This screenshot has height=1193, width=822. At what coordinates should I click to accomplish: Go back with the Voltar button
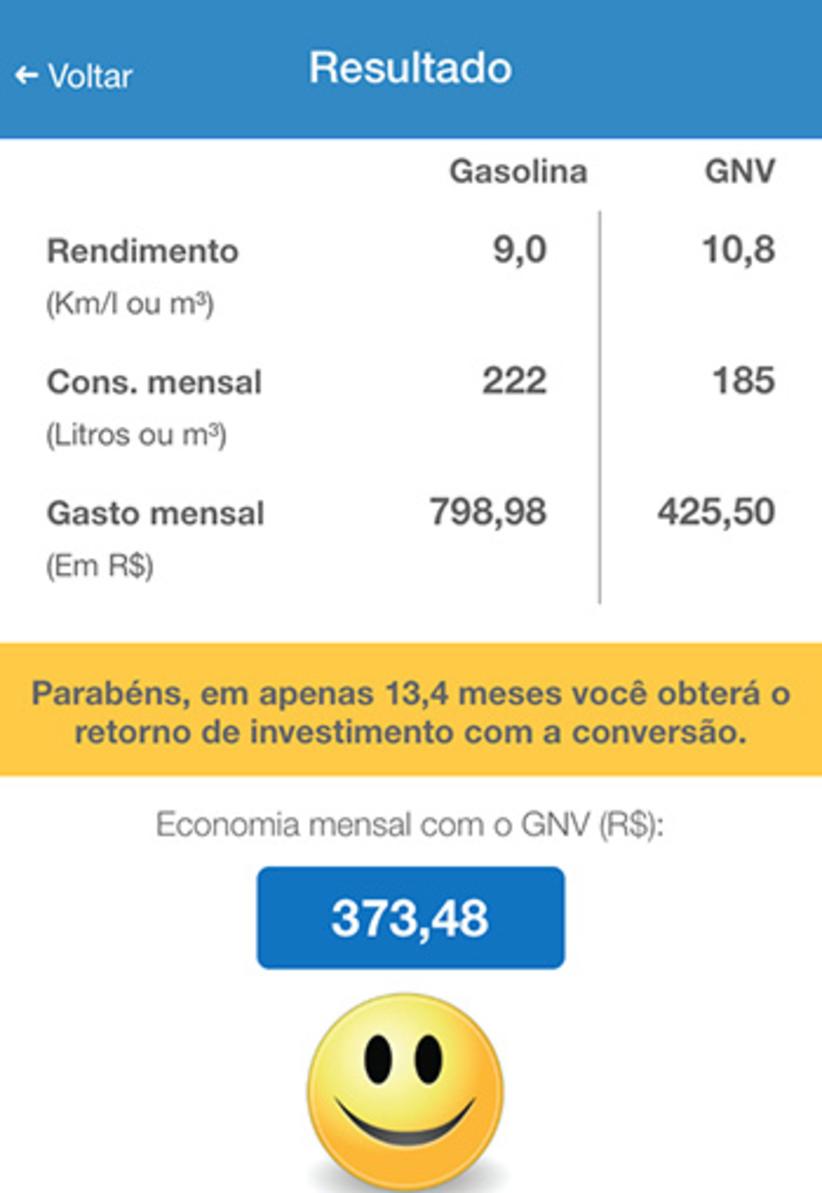click(74, 76)
